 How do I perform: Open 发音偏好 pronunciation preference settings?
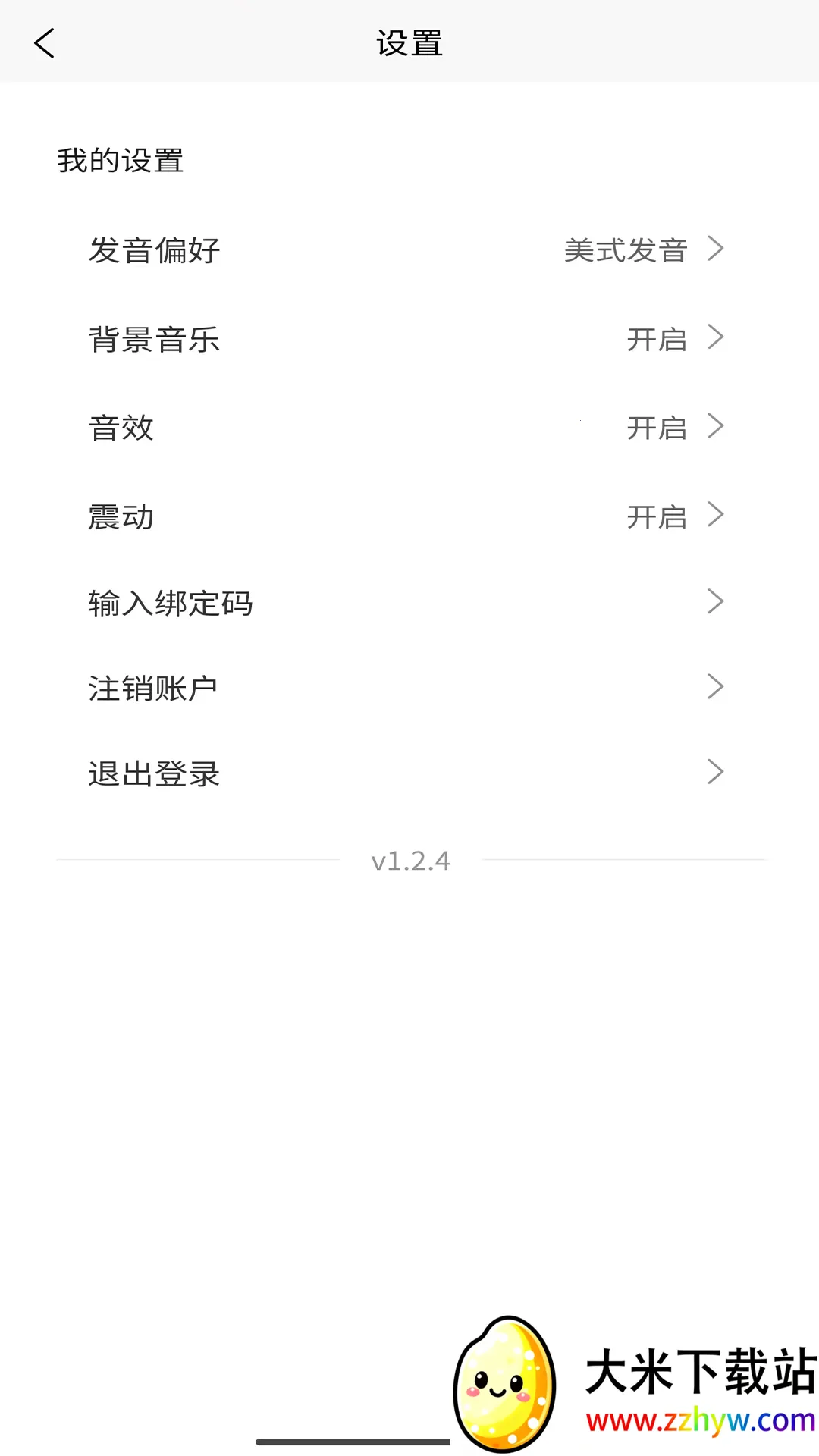[x=155, y=251]
